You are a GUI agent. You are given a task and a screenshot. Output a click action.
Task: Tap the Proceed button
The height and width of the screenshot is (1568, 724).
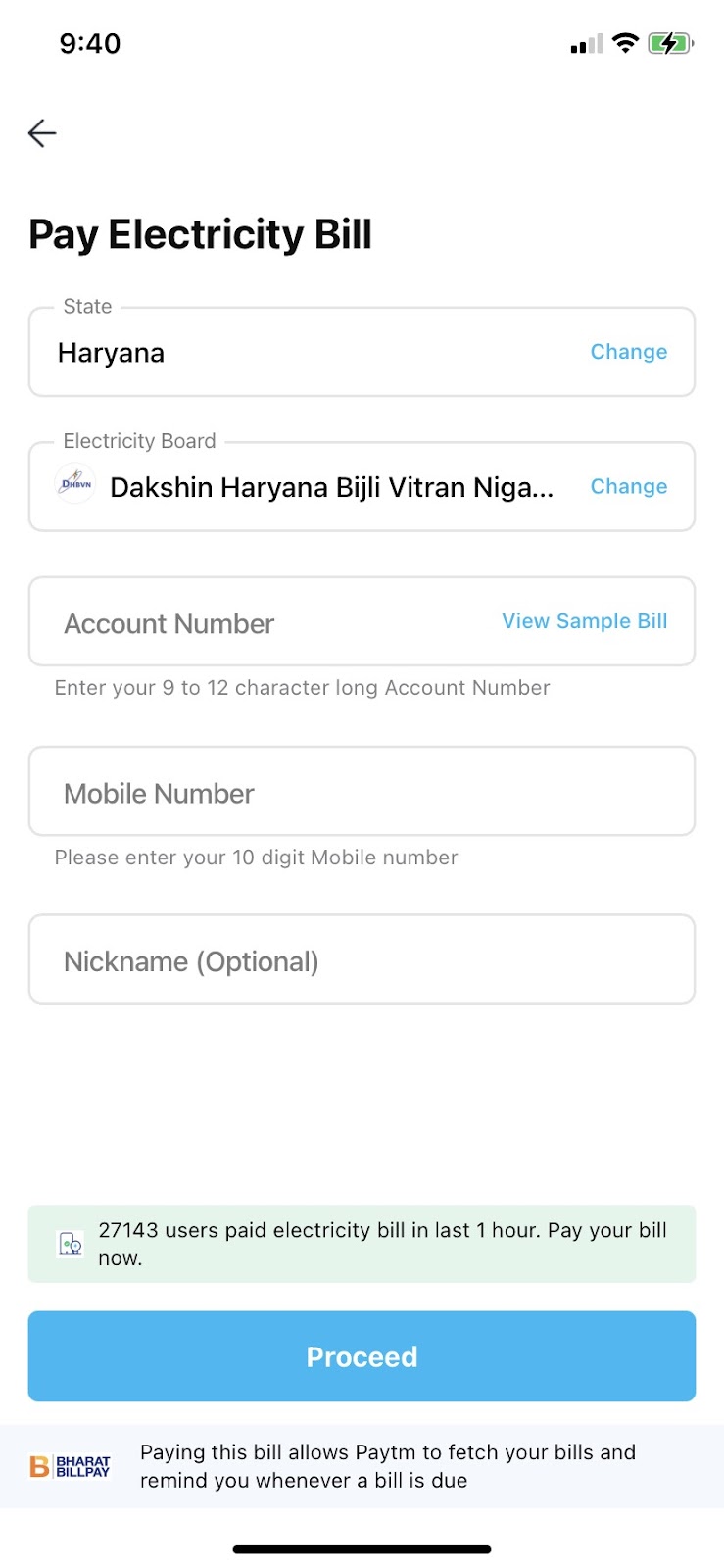362,1356
